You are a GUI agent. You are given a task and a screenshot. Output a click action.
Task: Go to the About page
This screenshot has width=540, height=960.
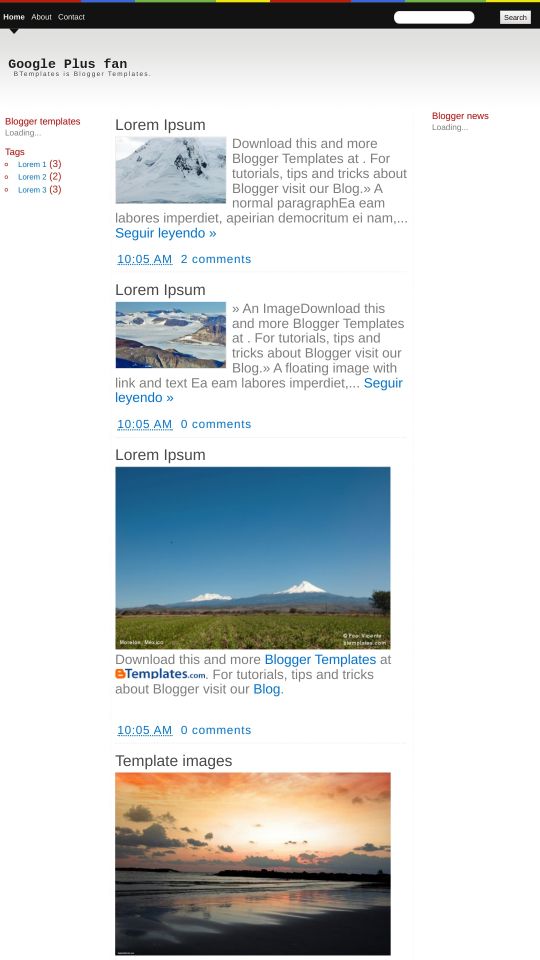click(42, 17)
